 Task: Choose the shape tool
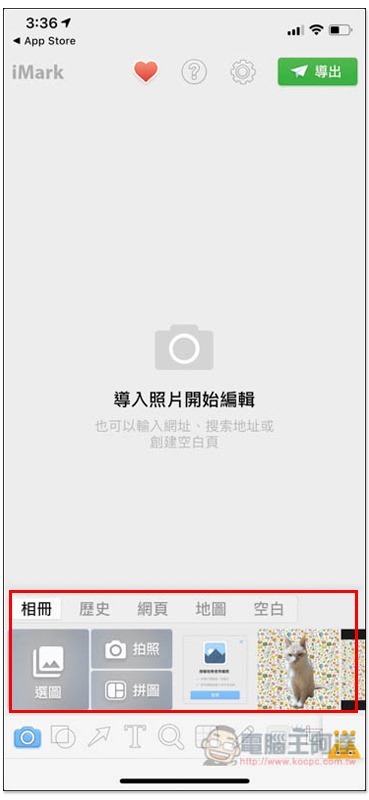point(64,737)
